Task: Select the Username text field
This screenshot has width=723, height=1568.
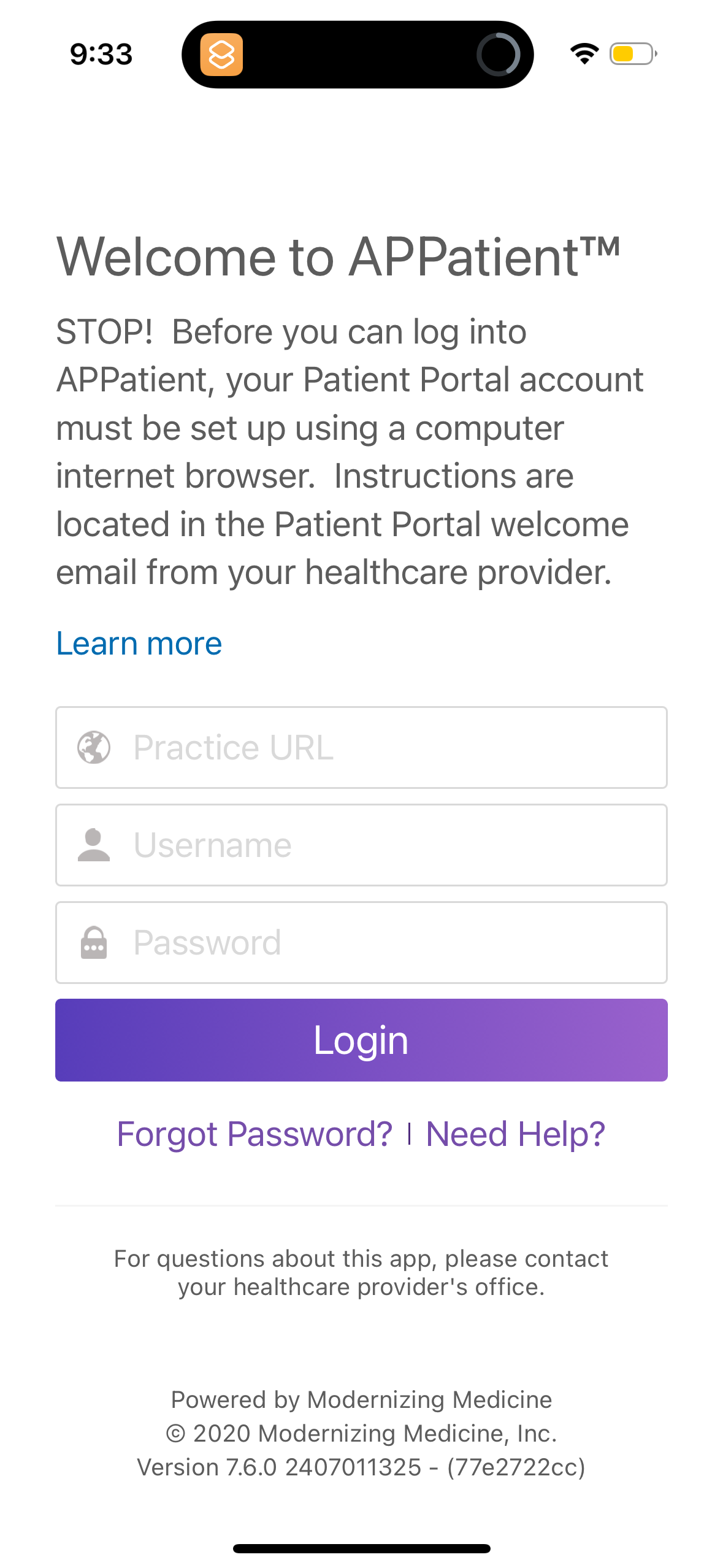Action: click(x=361, y=845)
